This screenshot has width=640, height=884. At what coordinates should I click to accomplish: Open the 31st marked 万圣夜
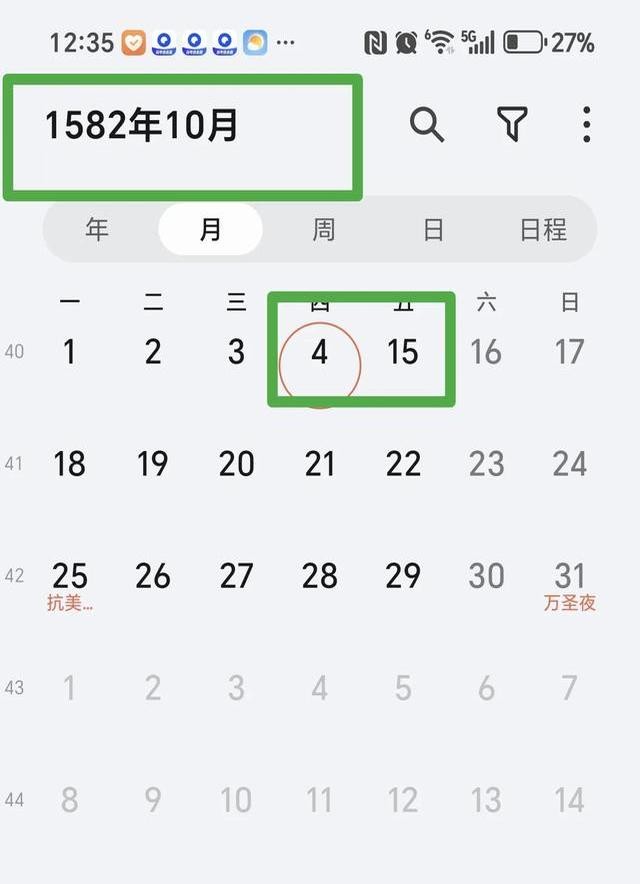[569, 578]
